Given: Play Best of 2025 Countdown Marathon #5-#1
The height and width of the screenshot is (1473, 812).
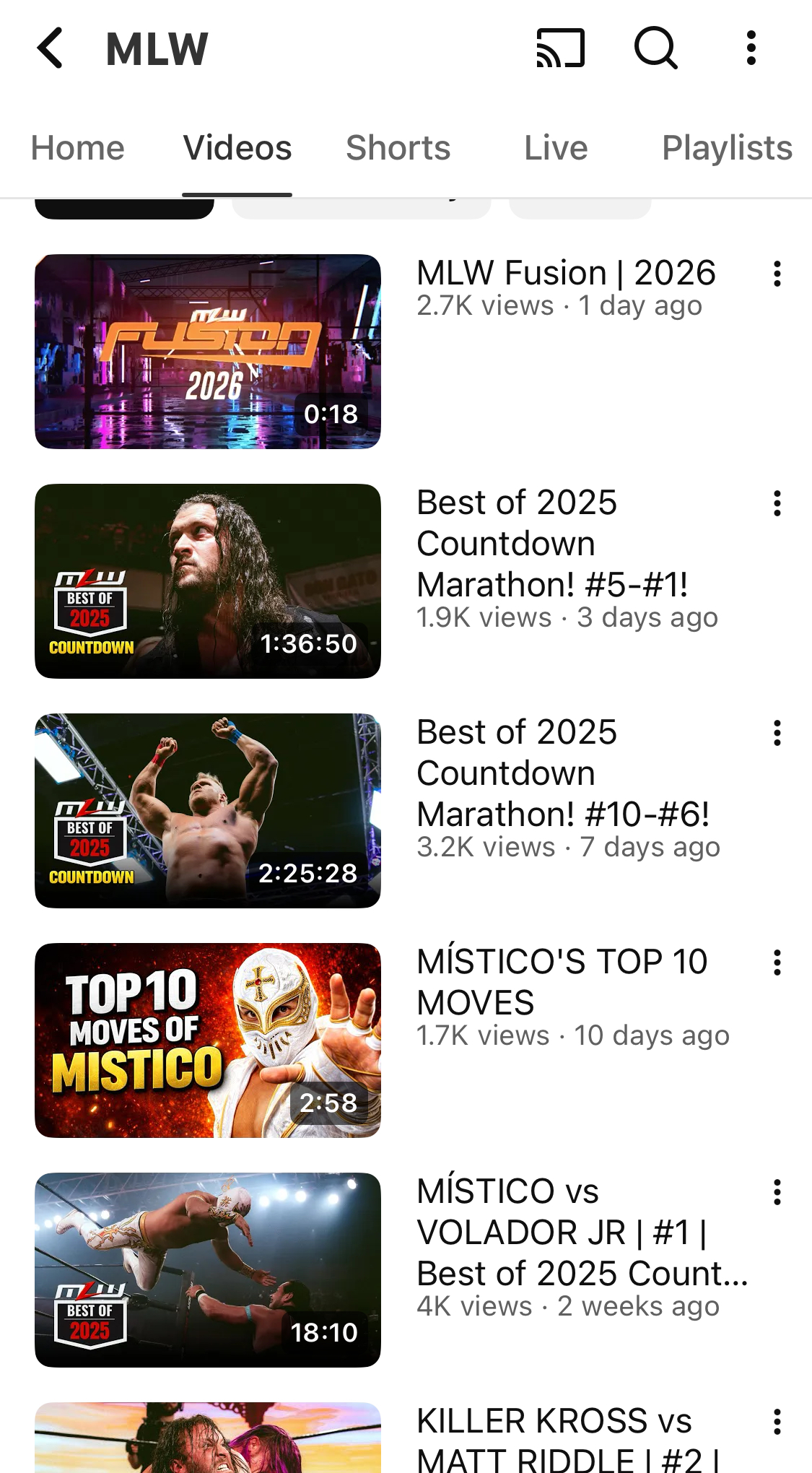Looking at the screenshot, I should pos(208,581).
